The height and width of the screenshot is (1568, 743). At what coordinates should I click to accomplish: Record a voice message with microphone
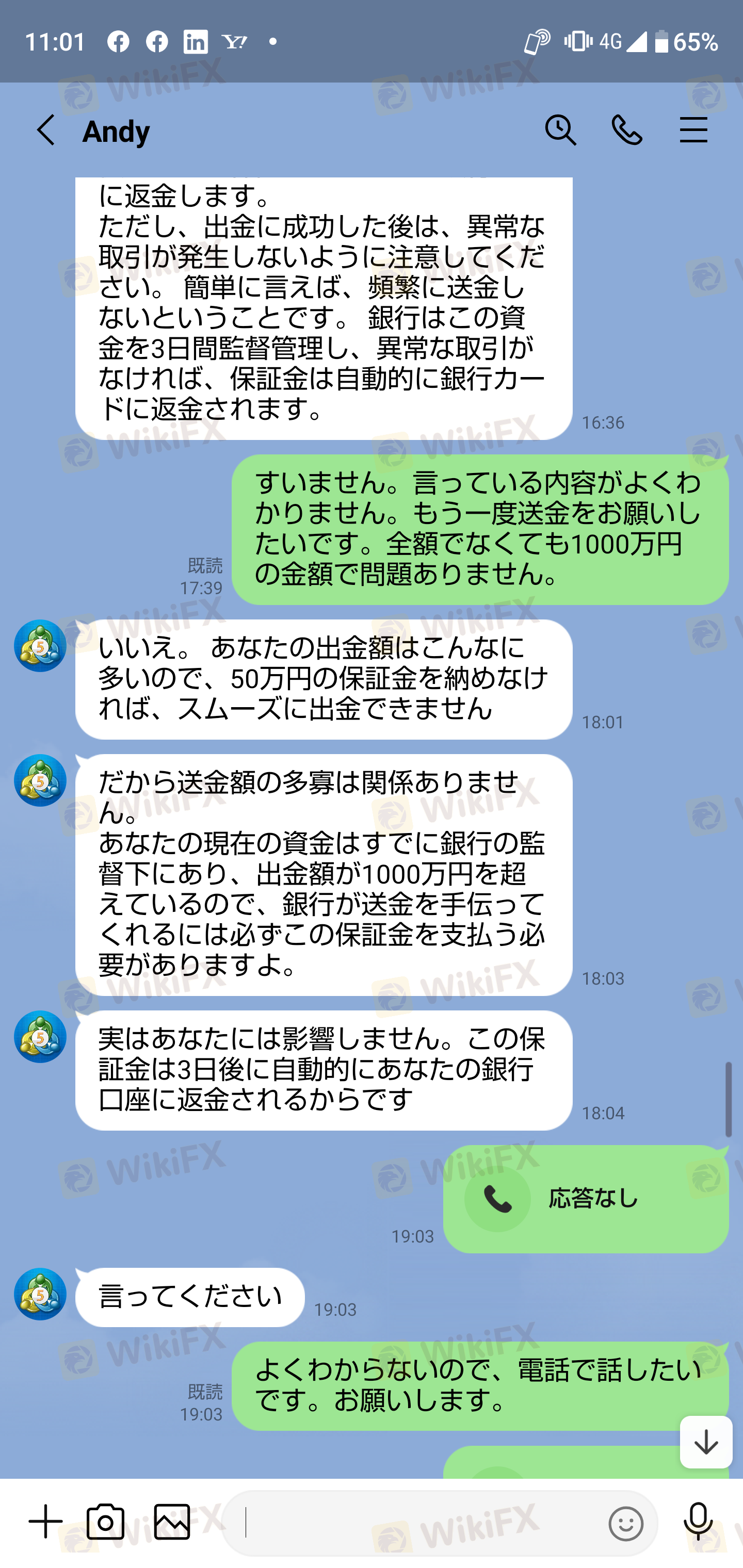point(698,1522)
